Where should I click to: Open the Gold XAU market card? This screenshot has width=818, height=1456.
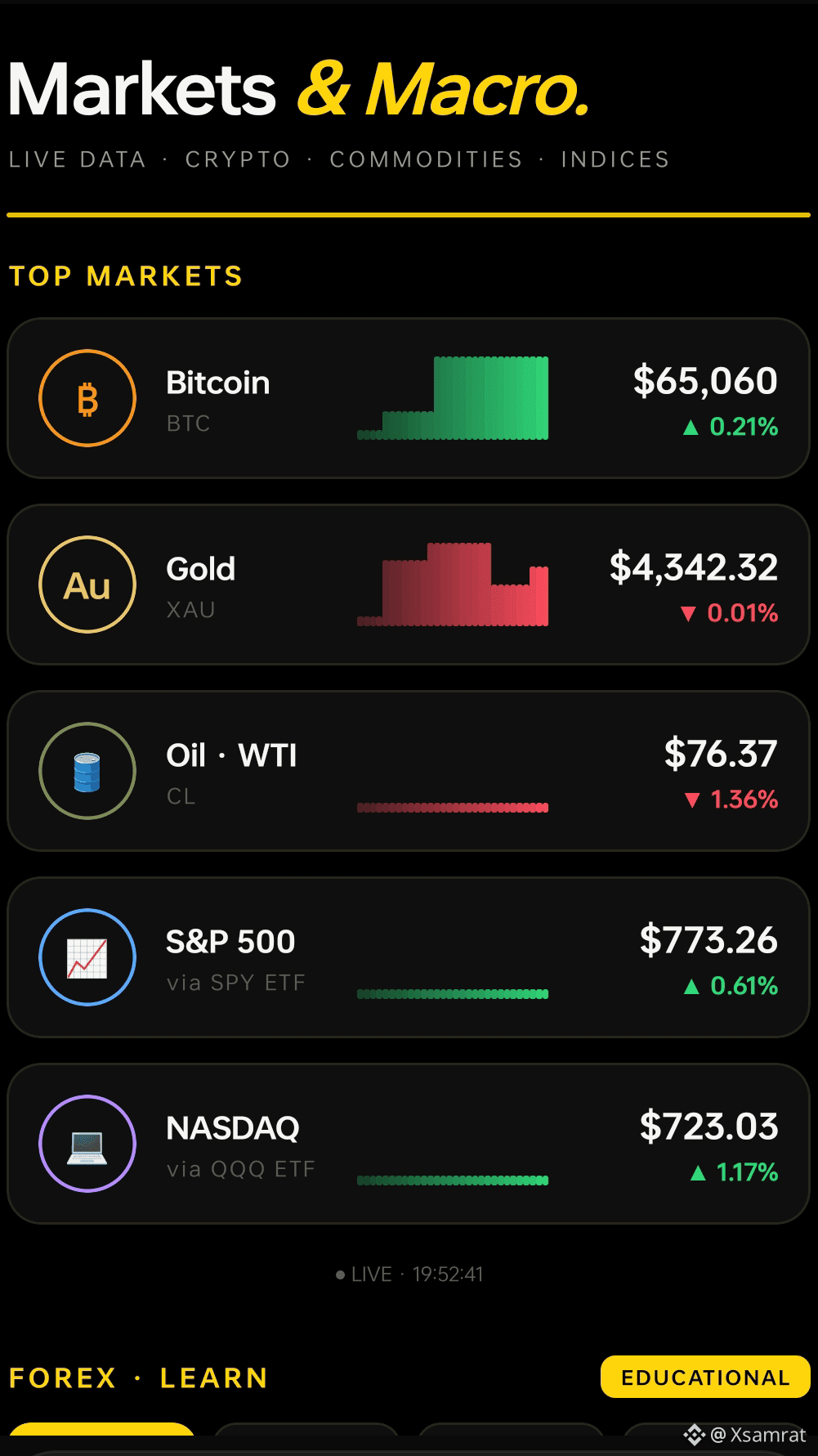coord(409,585)
